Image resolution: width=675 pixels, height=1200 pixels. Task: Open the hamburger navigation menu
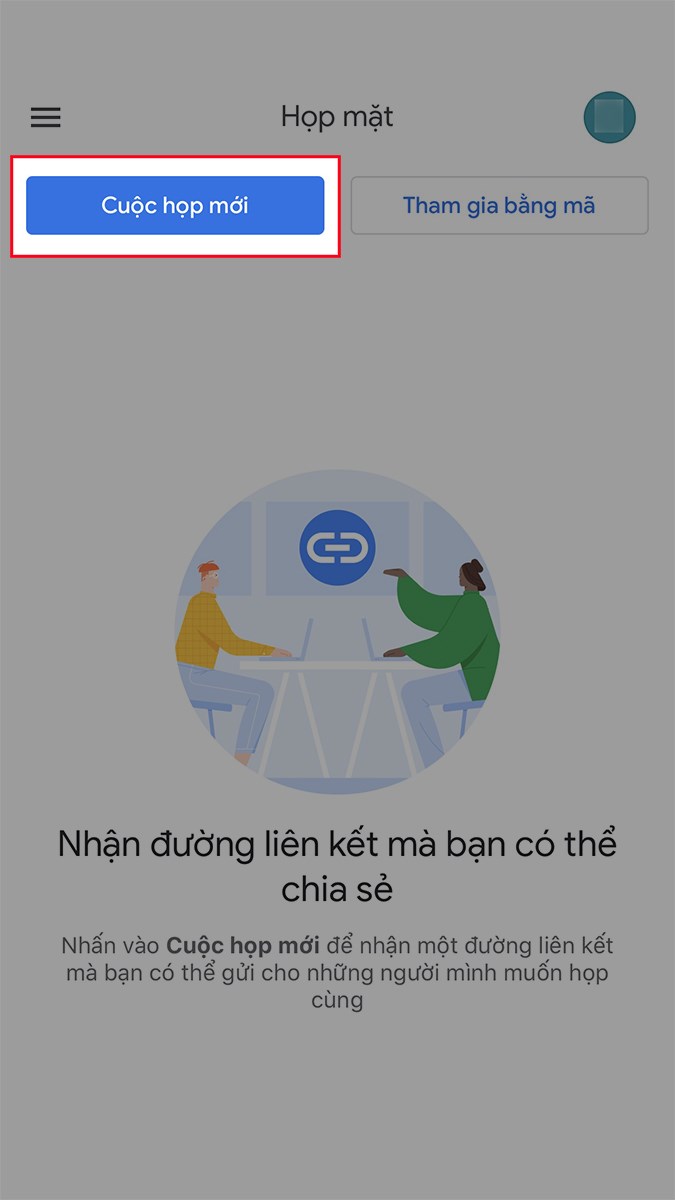pyautogui.click(x=46, y=117)
